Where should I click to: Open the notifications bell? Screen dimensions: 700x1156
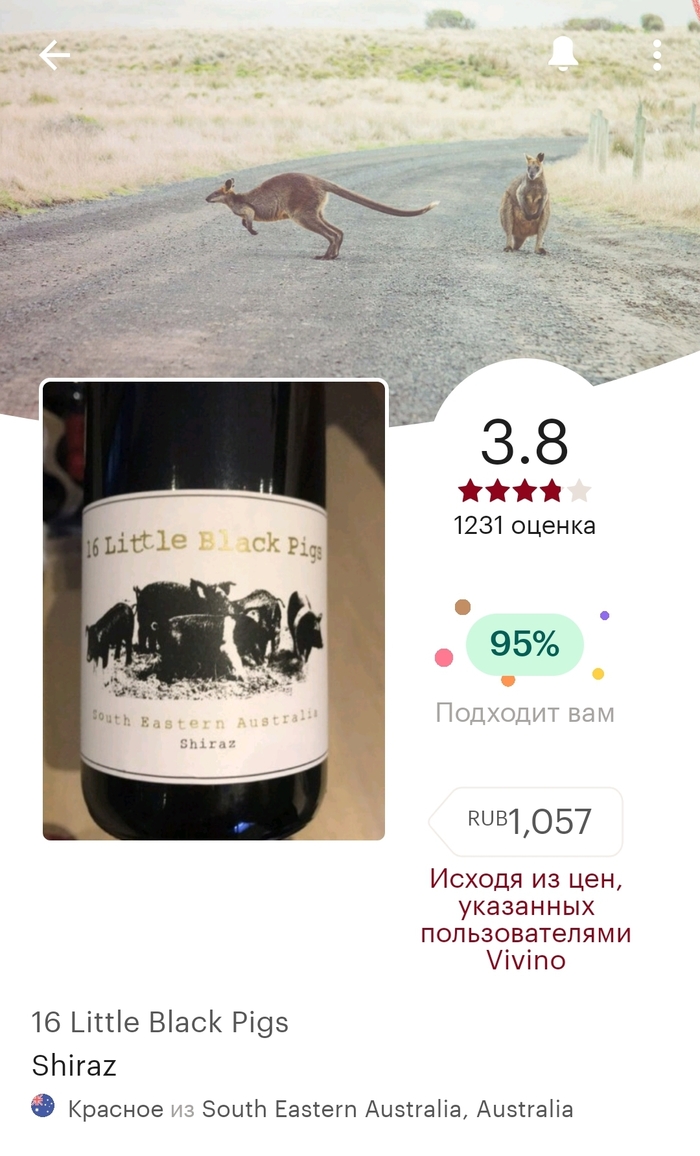(563, 55)
